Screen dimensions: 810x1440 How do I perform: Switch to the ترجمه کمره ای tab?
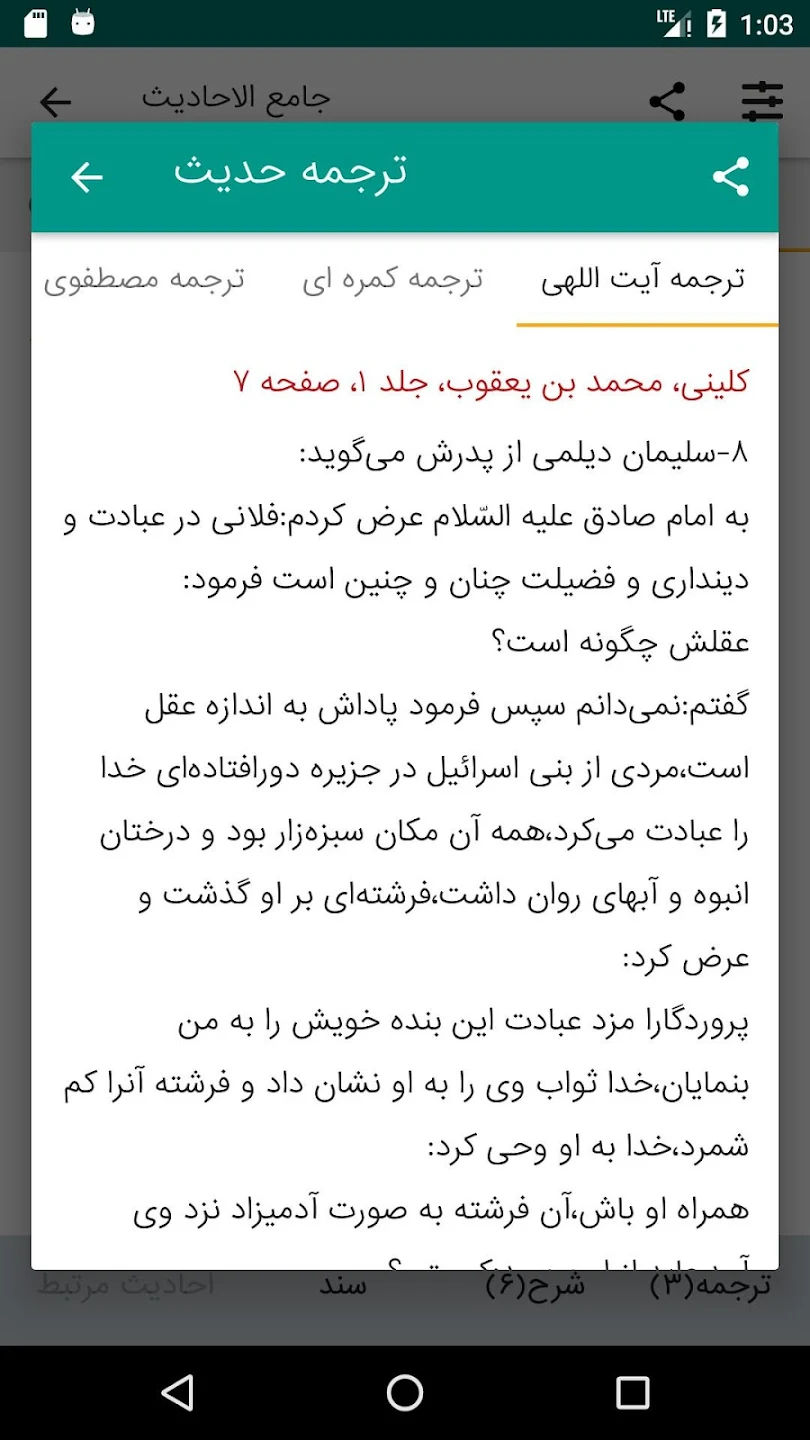[393, 279]
